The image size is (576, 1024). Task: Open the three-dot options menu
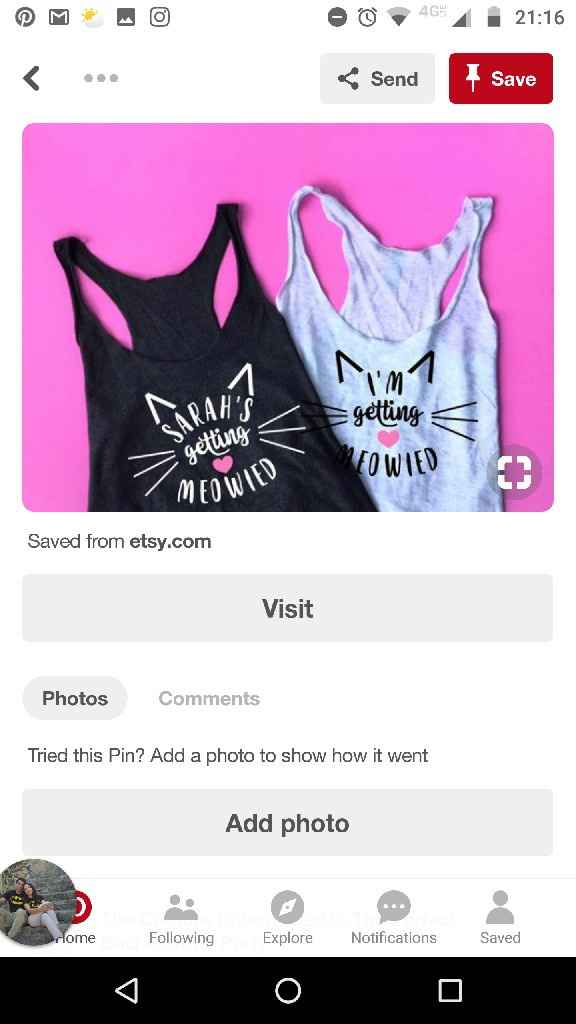pos(101,78)
